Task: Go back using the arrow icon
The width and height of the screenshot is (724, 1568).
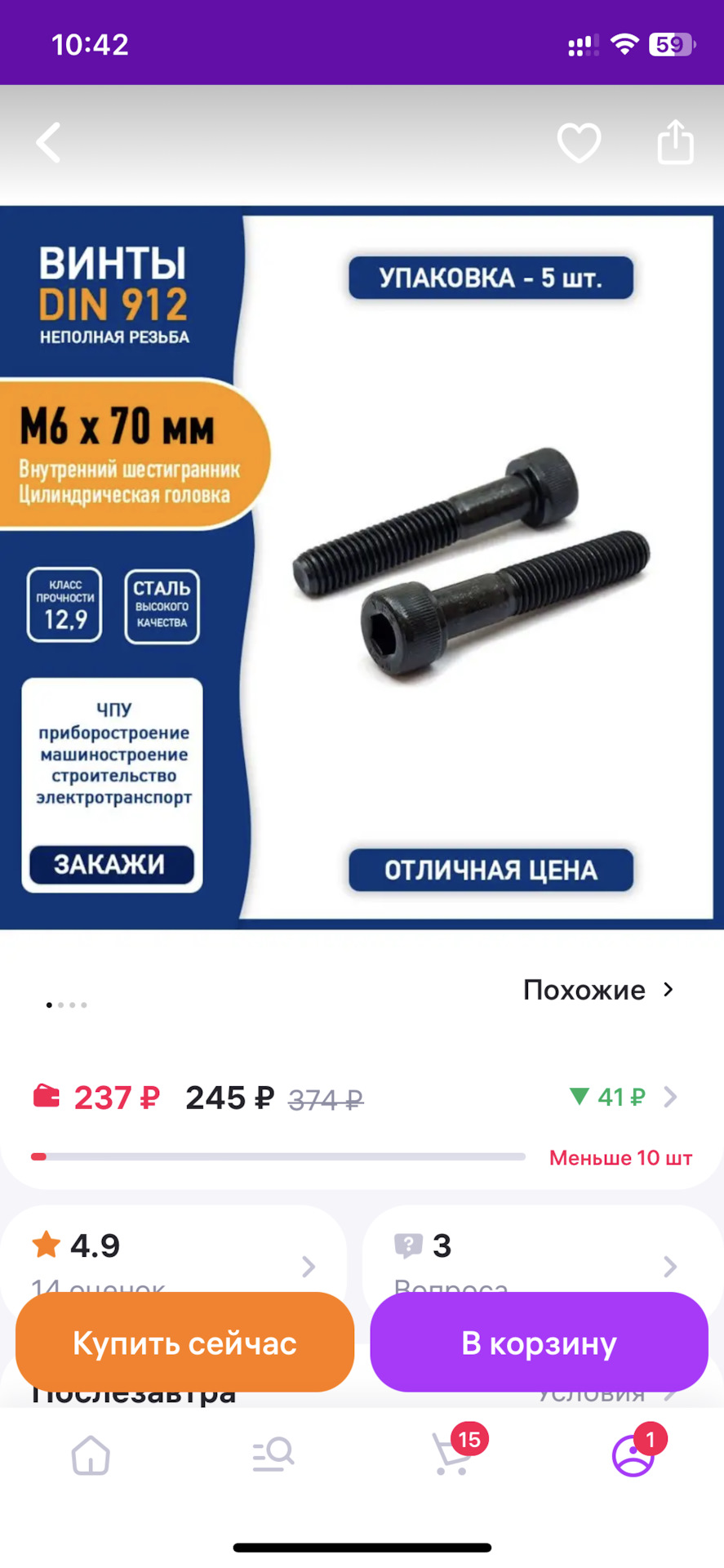Action: pyautogui.click(x=49, y=143)
